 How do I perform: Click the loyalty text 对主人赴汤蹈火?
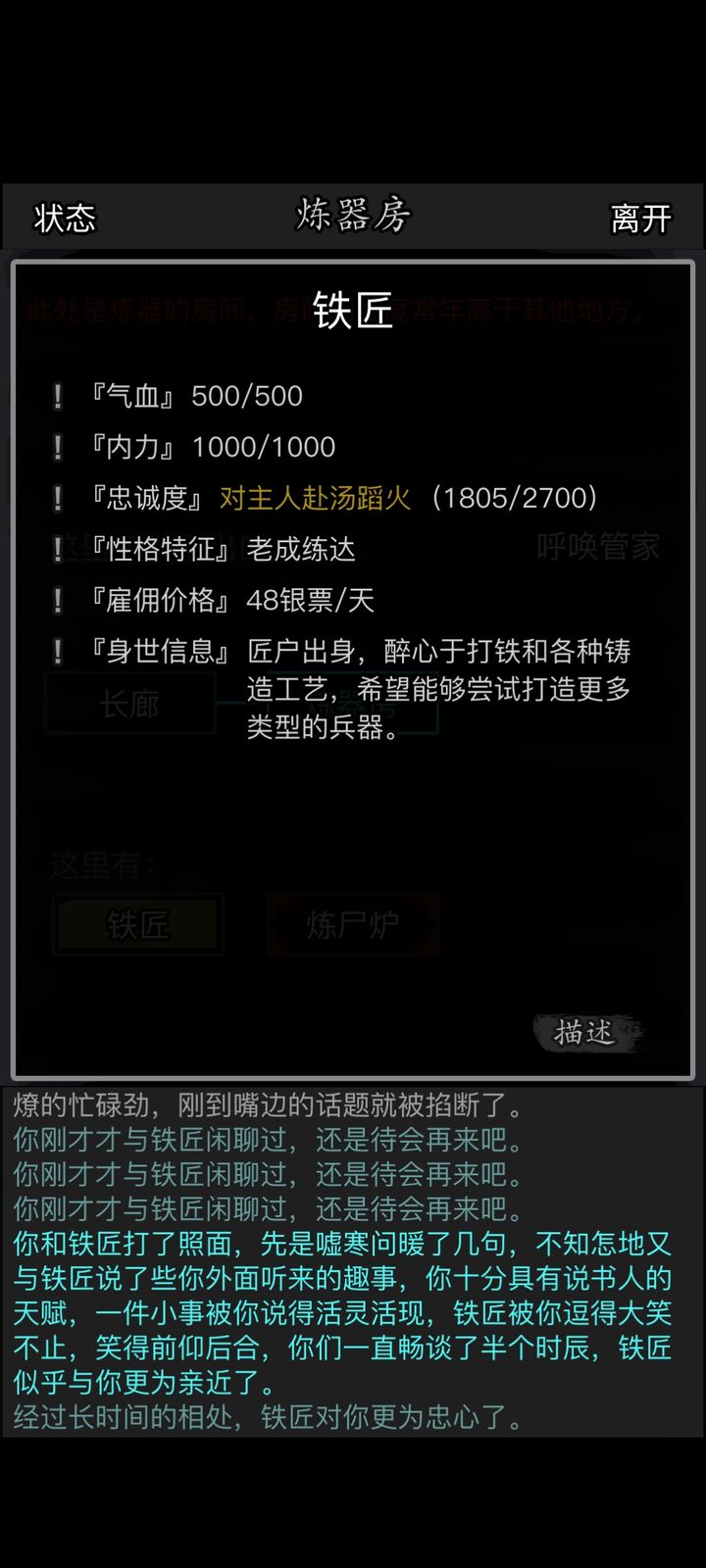(x=316, y=498)
